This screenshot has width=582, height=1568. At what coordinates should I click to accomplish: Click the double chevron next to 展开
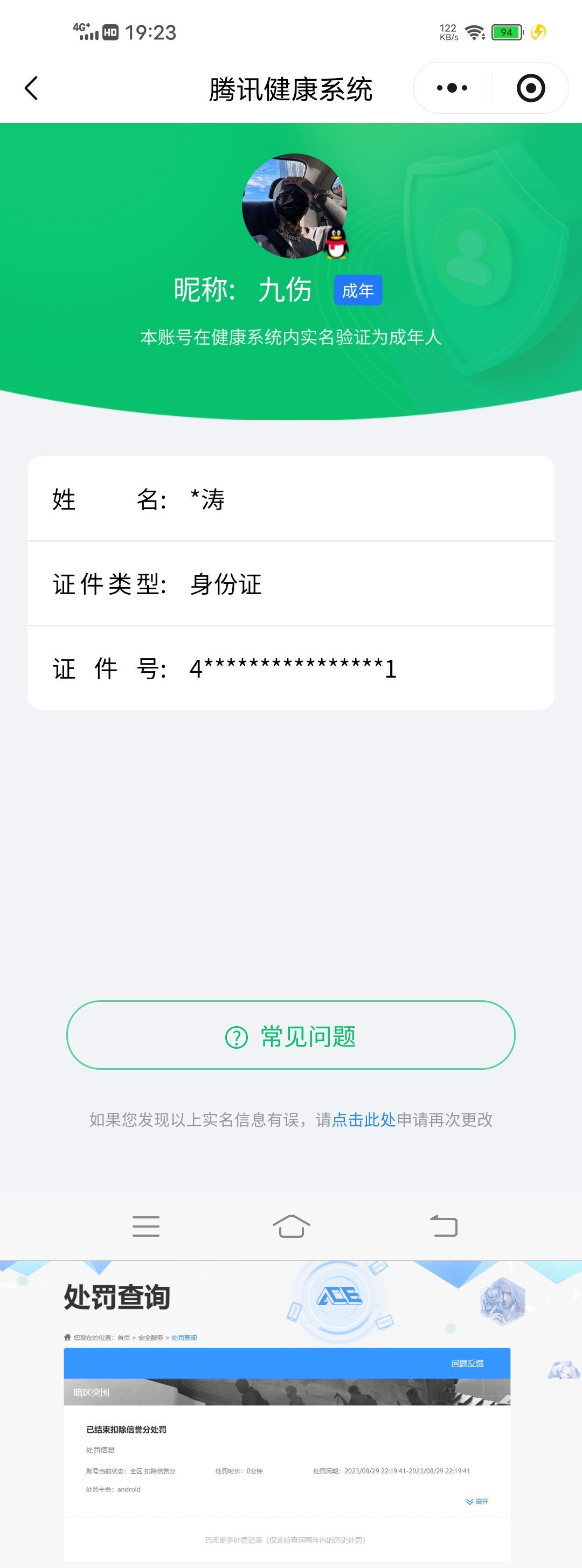coord(468,1502)
